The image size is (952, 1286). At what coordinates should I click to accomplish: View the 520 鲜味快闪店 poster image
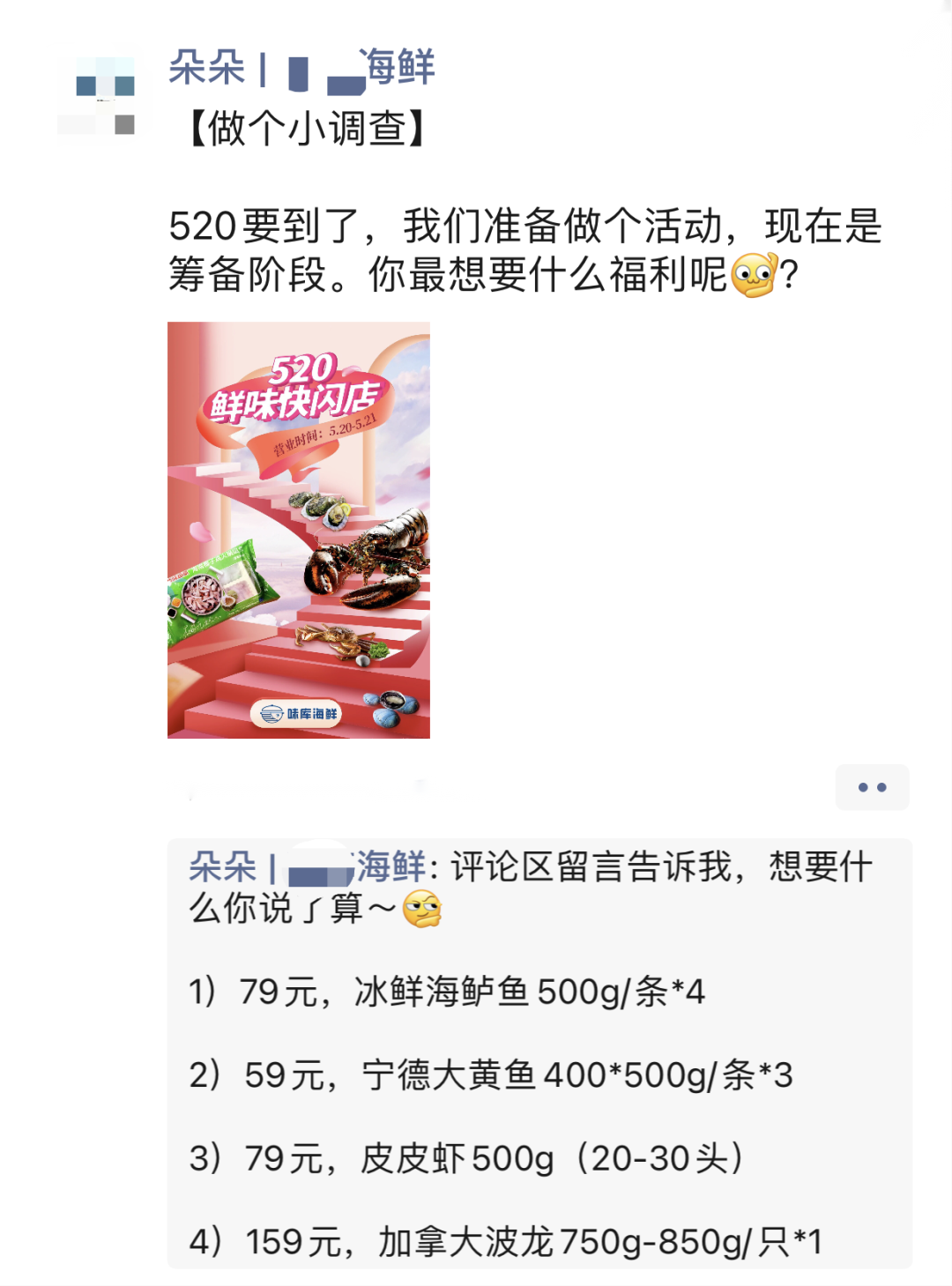(299, 530)
